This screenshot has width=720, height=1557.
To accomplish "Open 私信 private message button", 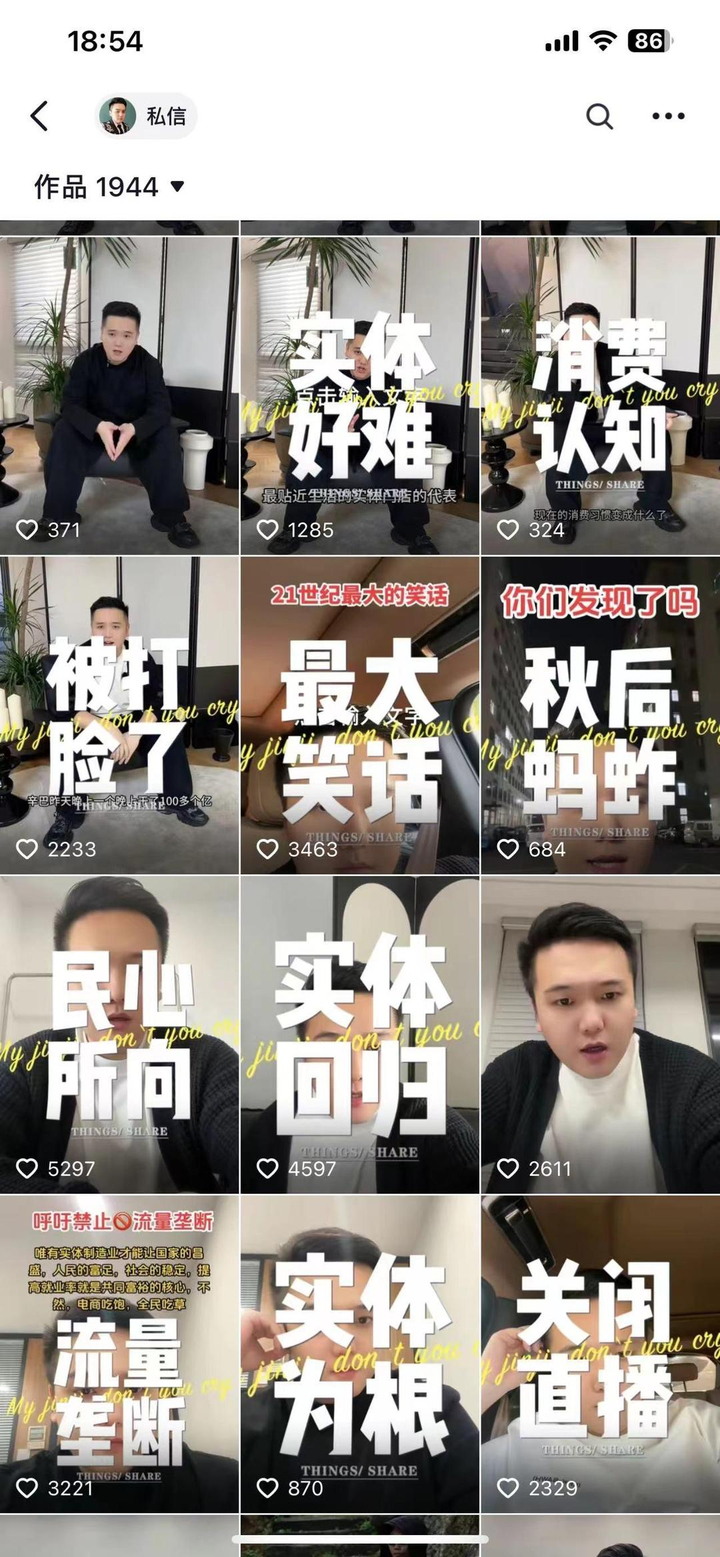I will 147,116.
